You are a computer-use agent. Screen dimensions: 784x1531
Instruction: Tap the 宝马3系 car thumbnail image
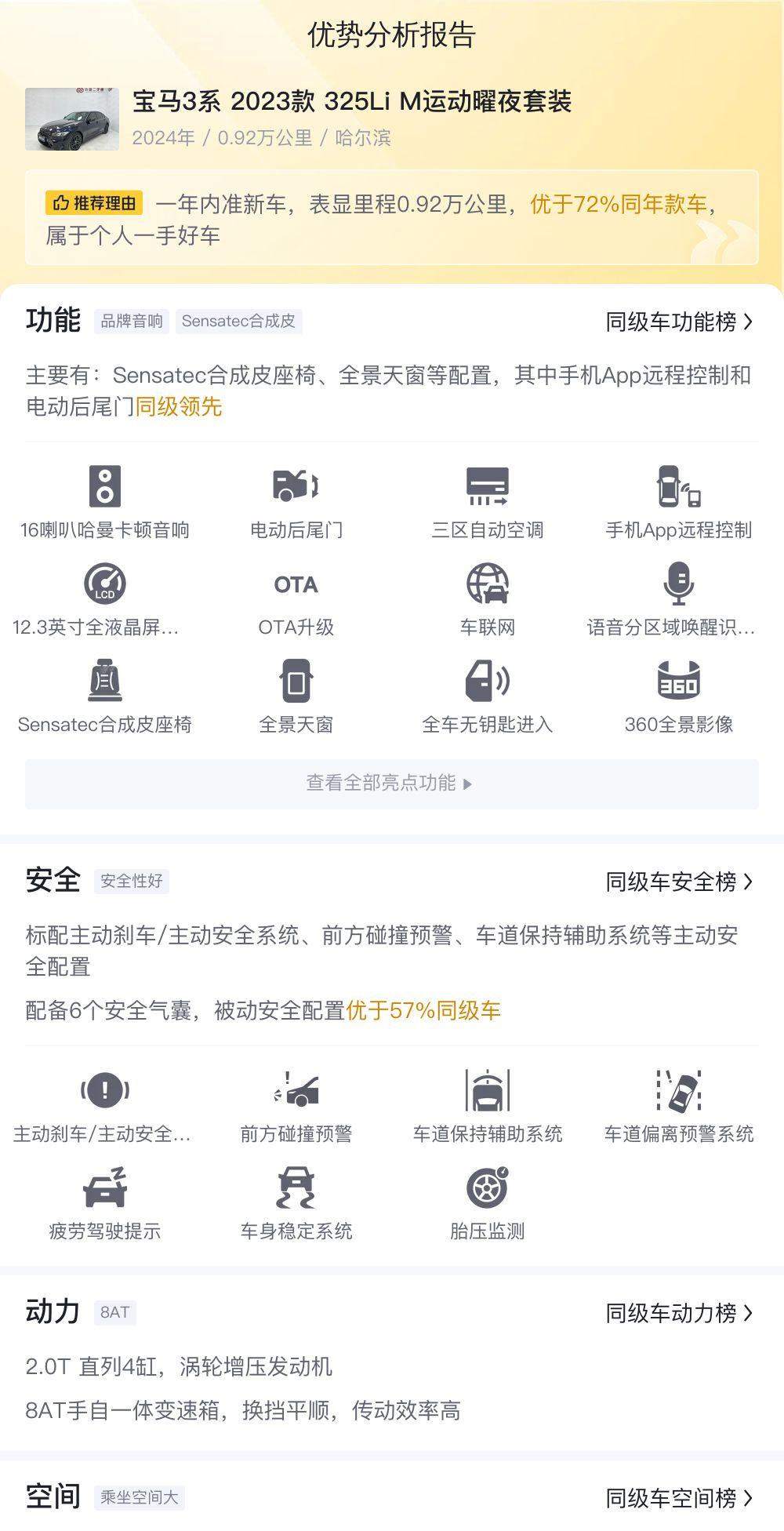(x=72, y=119)
